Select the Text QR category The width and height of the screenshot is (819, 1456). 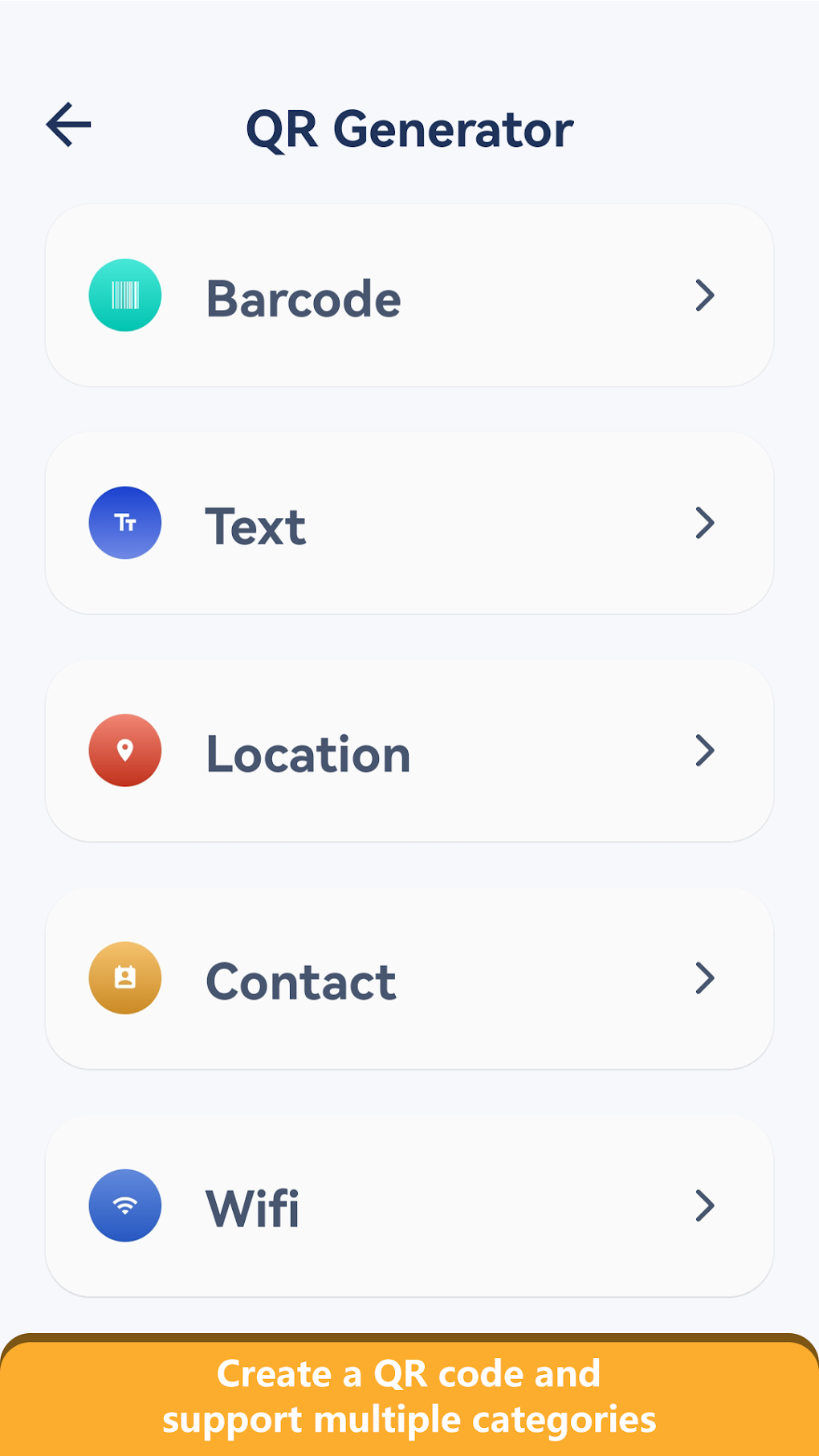[x=409, y=524]
